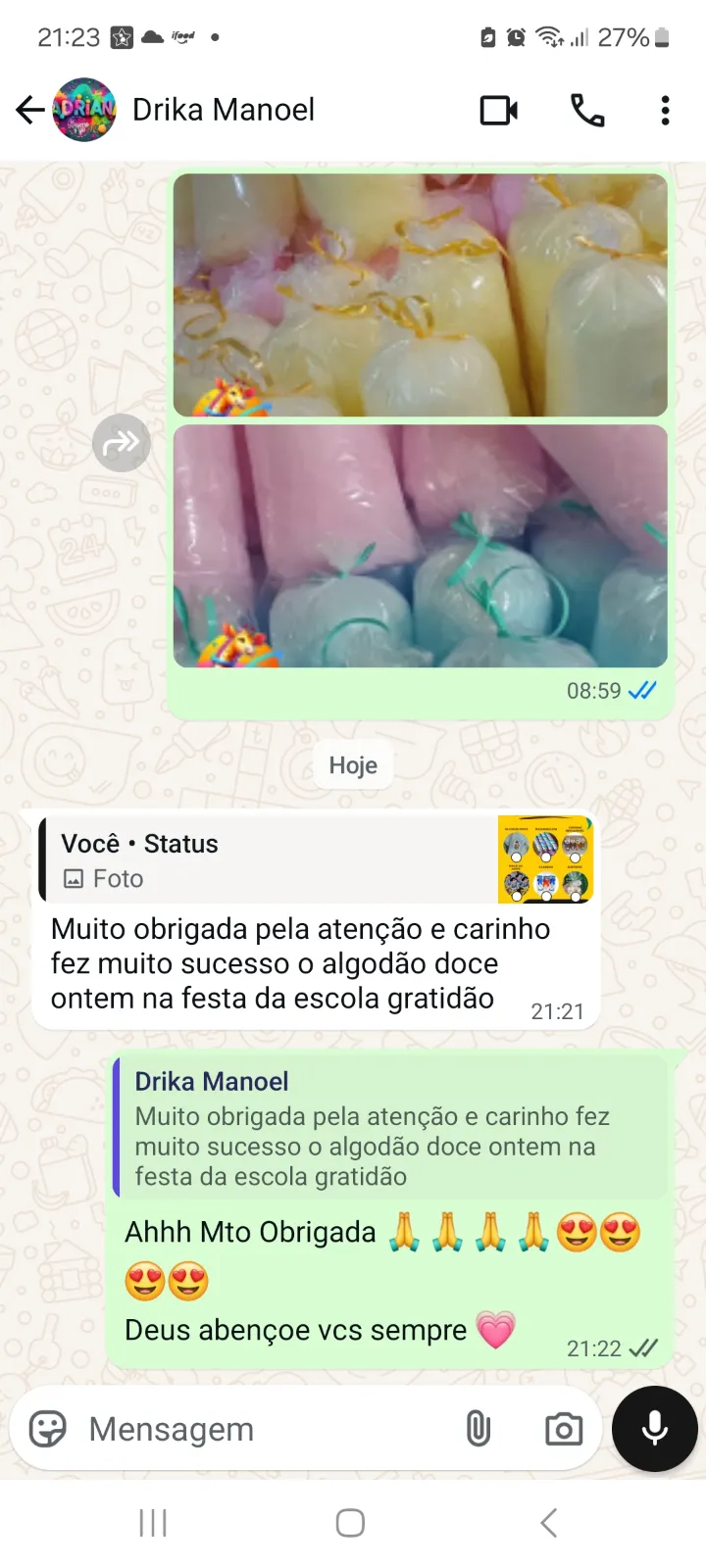Forward the cotton candy photos
The height and width of the screenshot is (1568, 706).
coord(122,443)
